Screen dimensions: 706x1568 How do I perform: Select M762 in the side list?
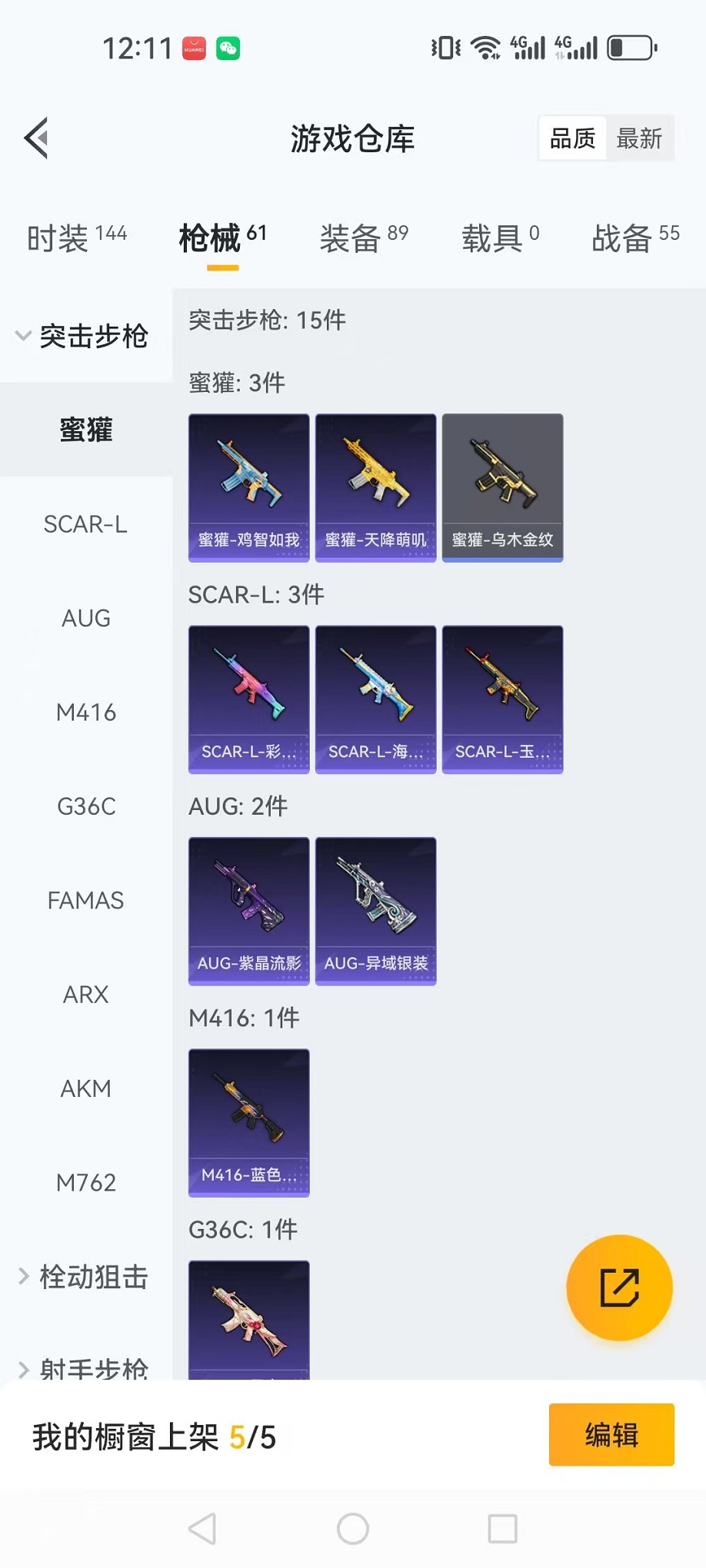(85, 1182)
